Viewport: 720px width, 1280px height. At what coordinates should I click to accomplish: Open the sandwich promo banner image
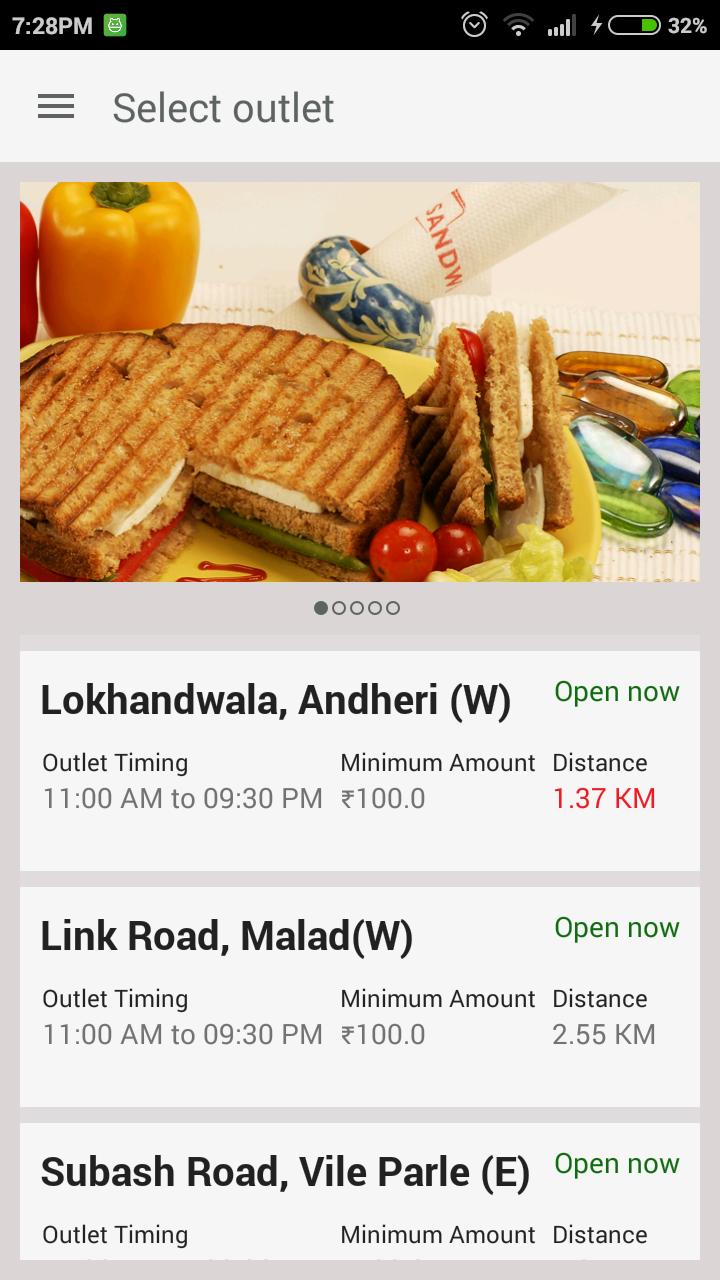point(359,381)
